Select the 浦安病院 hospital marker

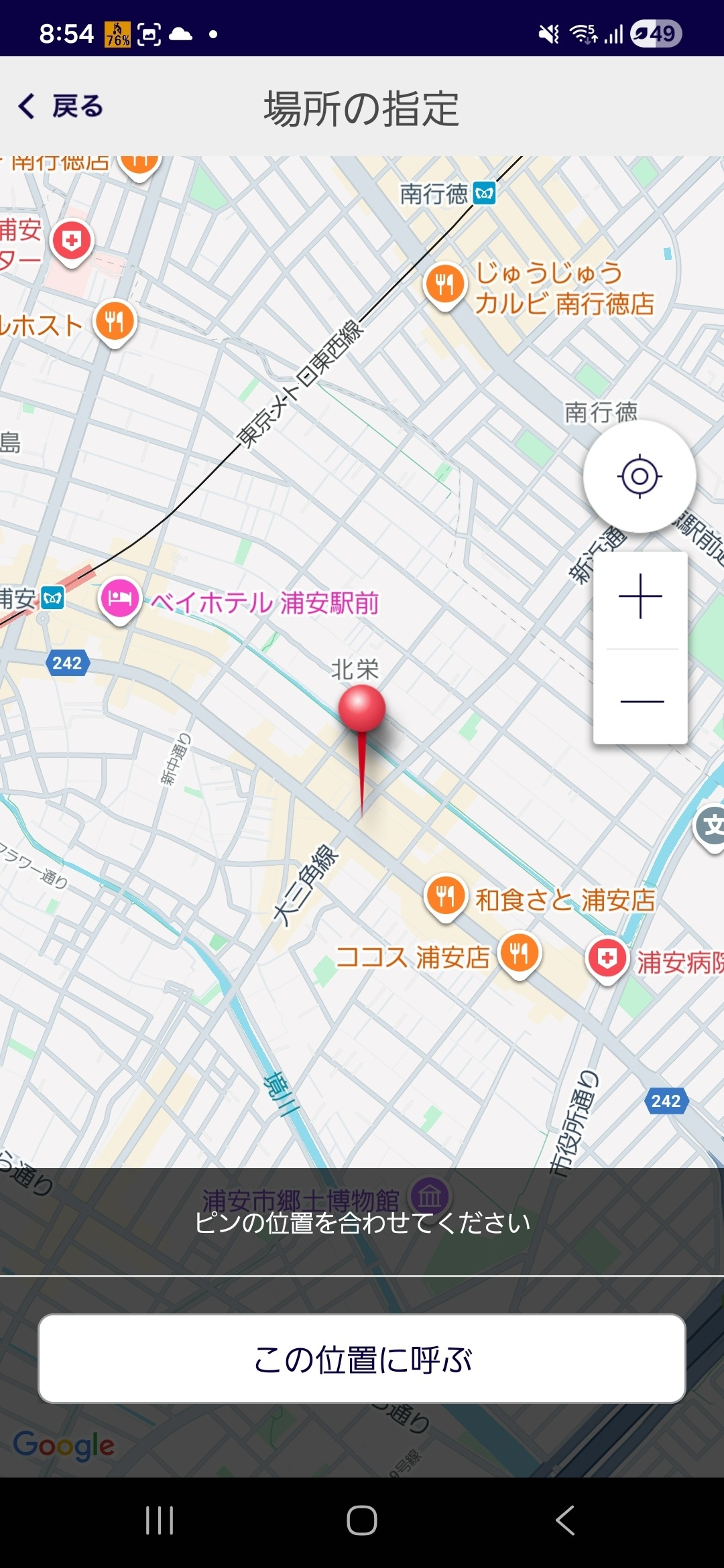607,958
